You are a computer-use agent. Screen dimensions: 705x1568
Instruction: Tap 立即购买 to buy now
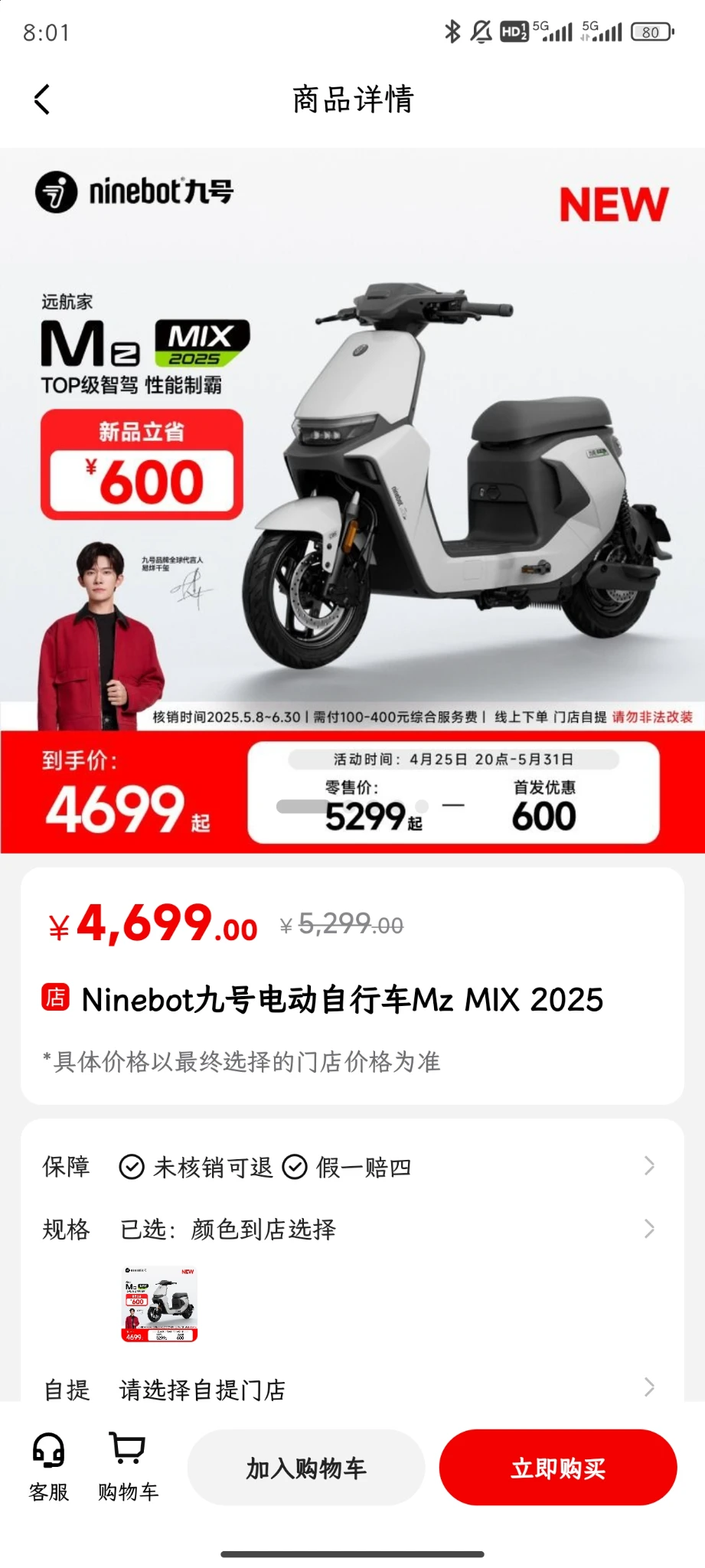(558, 1468)
